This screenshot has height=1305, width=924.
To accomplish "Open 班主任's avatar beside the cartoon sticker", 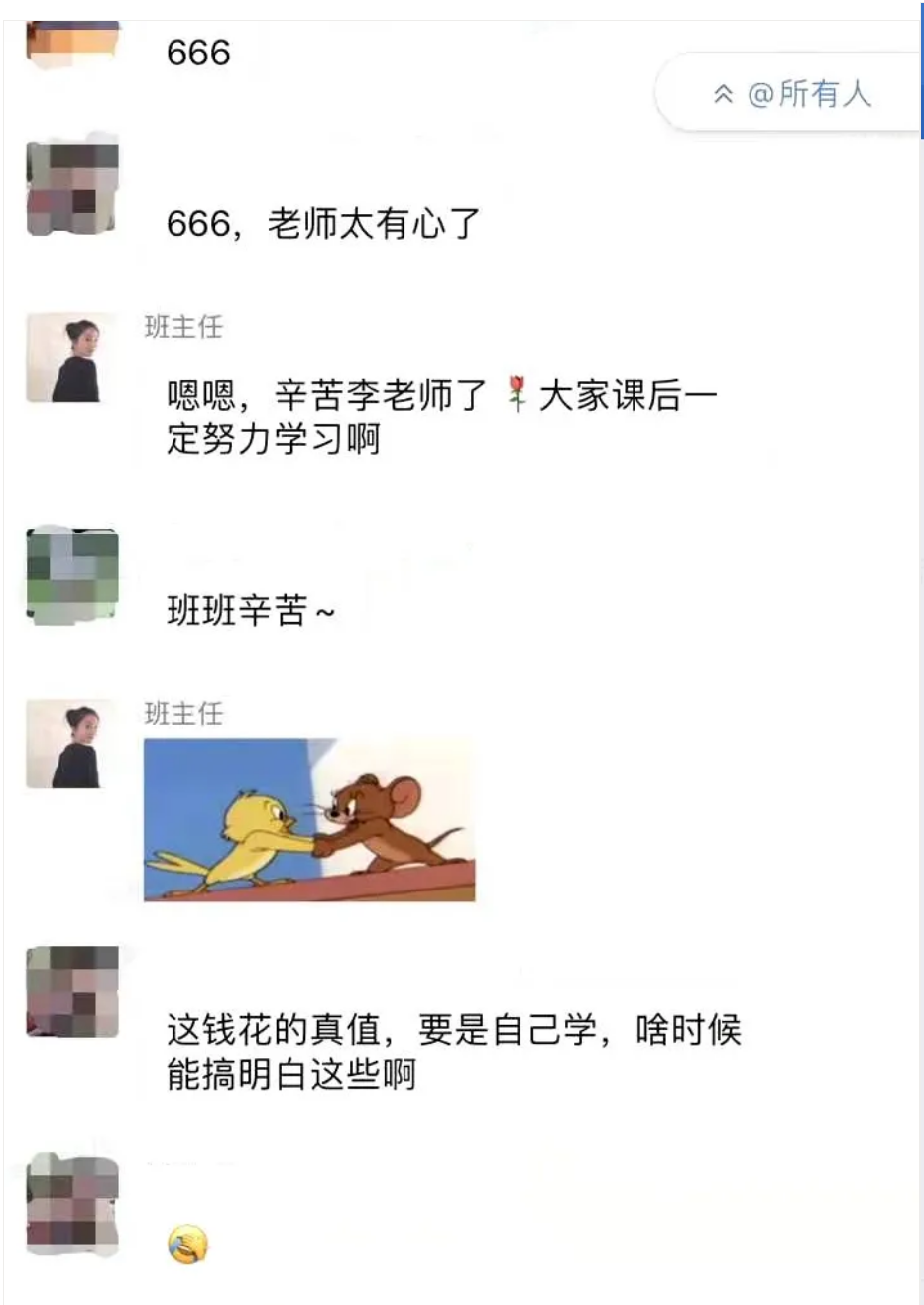I will point(72,744).
